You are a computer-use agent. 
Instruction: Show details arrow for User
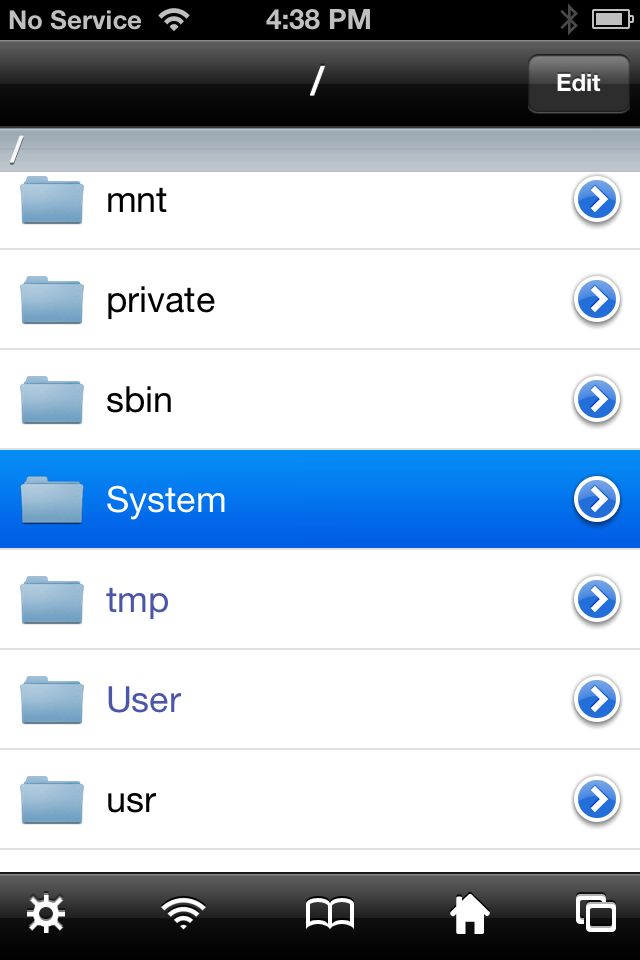coord(597,700)
